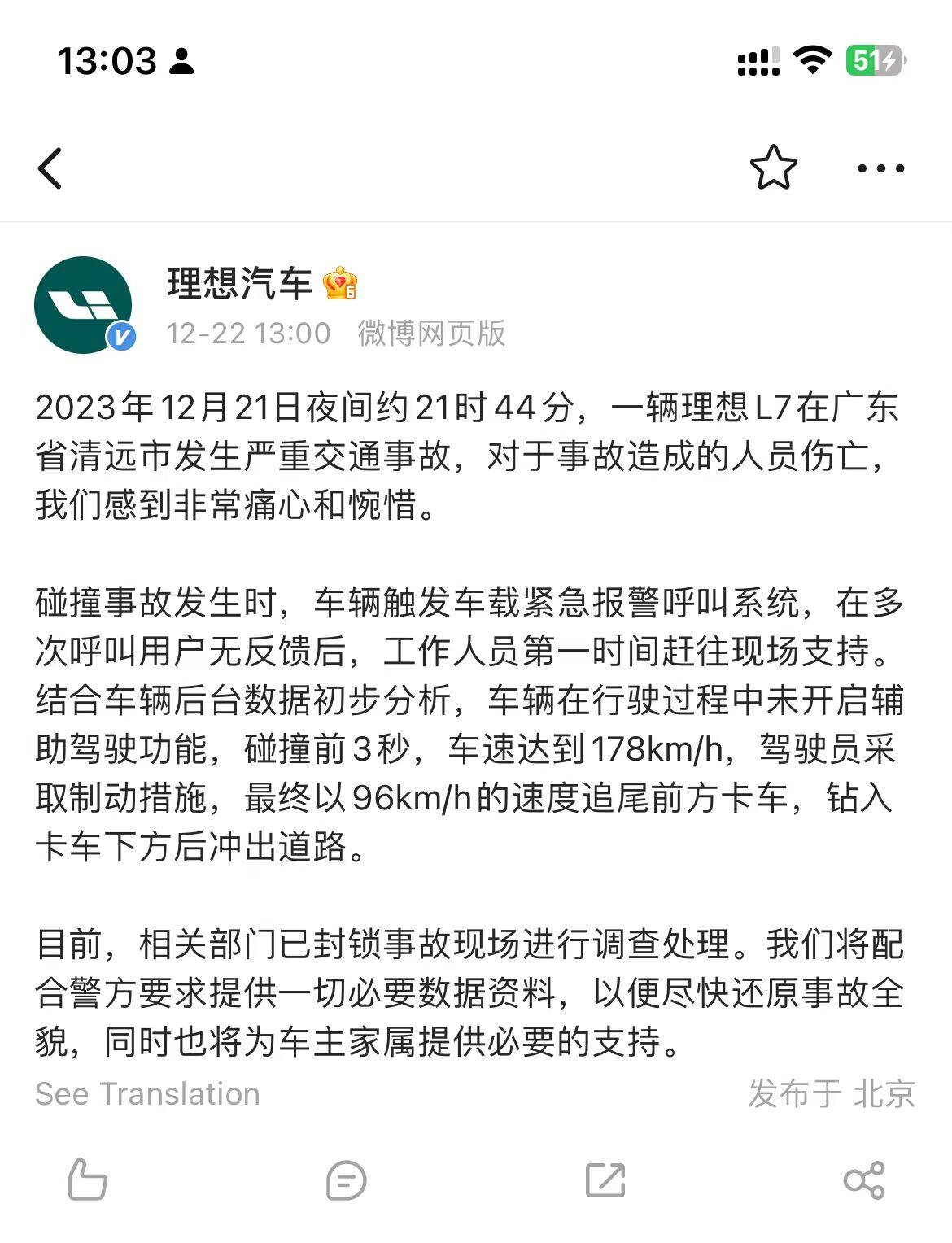Open the three-dot overflow menu
Image resolution: width=952 pixels, height=1243 pixels.
pyautogui.click(x=881, y=168)
